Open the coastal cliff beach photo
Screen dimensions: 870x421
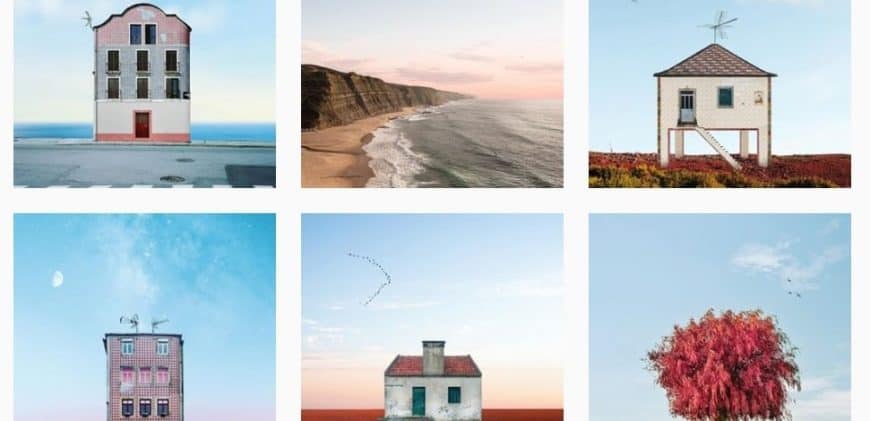pos(432,93)
